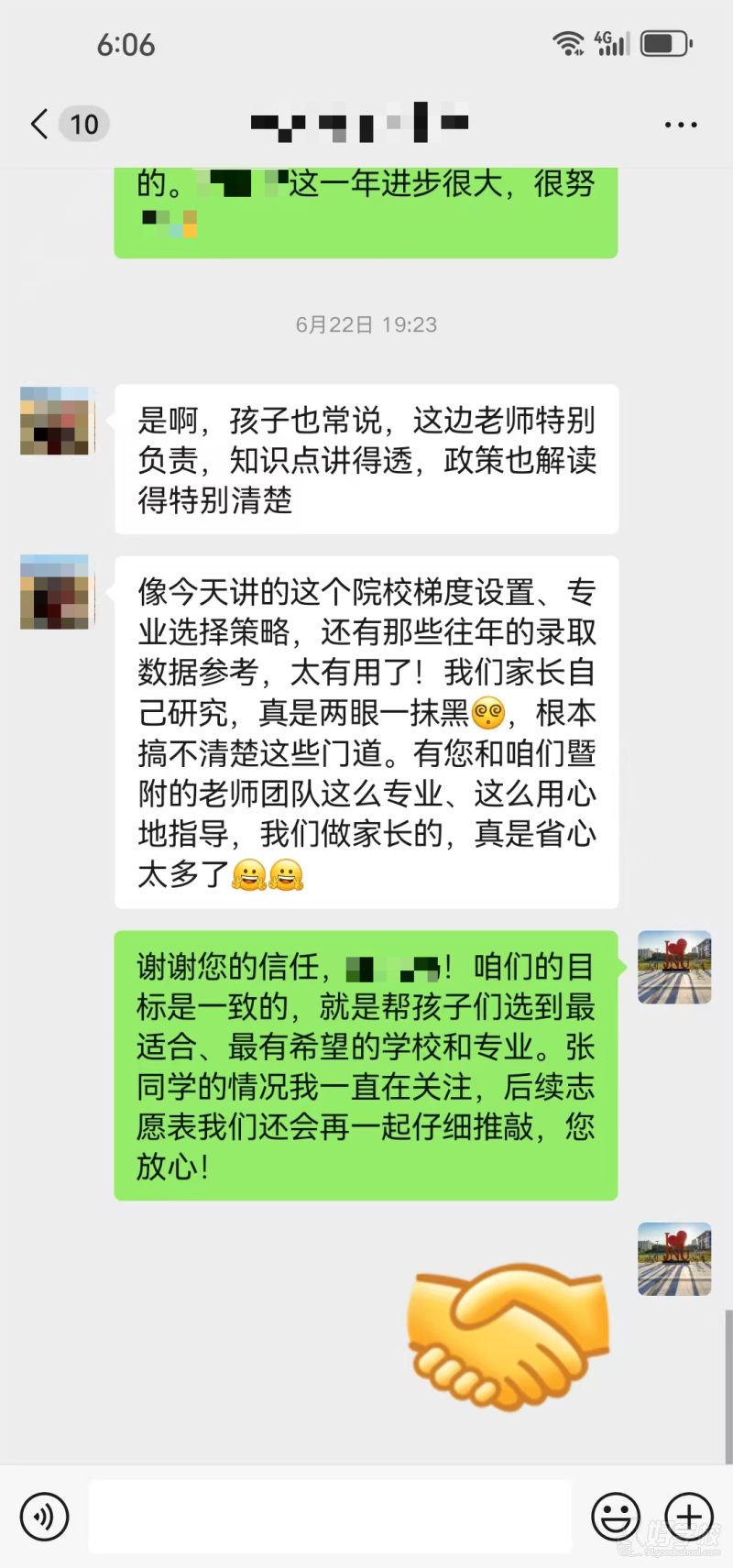
Task: Open the emoji sticker panel
Action: click(615, 1517)
